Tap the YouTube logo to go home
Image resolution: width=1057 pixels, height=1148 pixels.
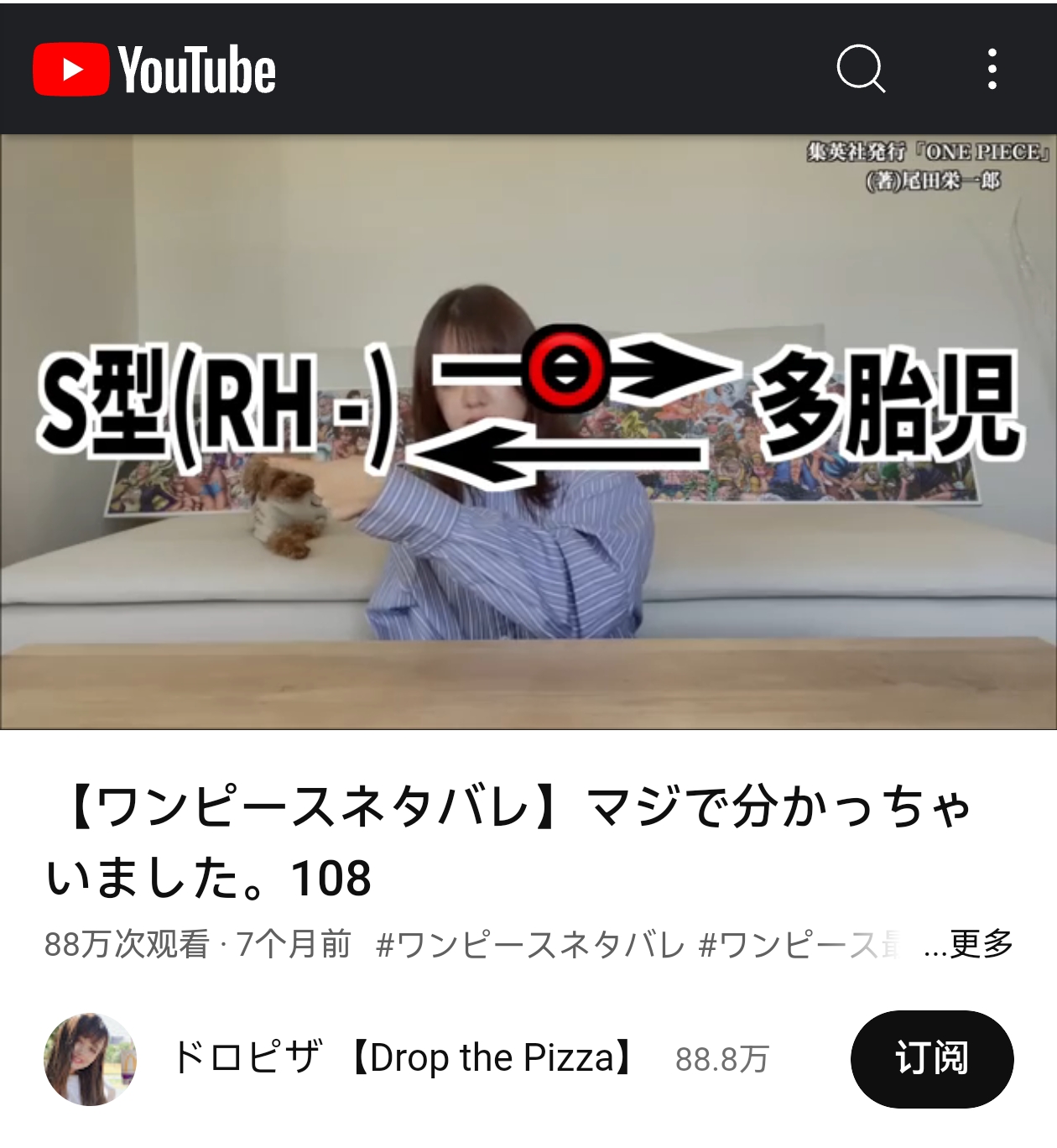coord(154,69)
